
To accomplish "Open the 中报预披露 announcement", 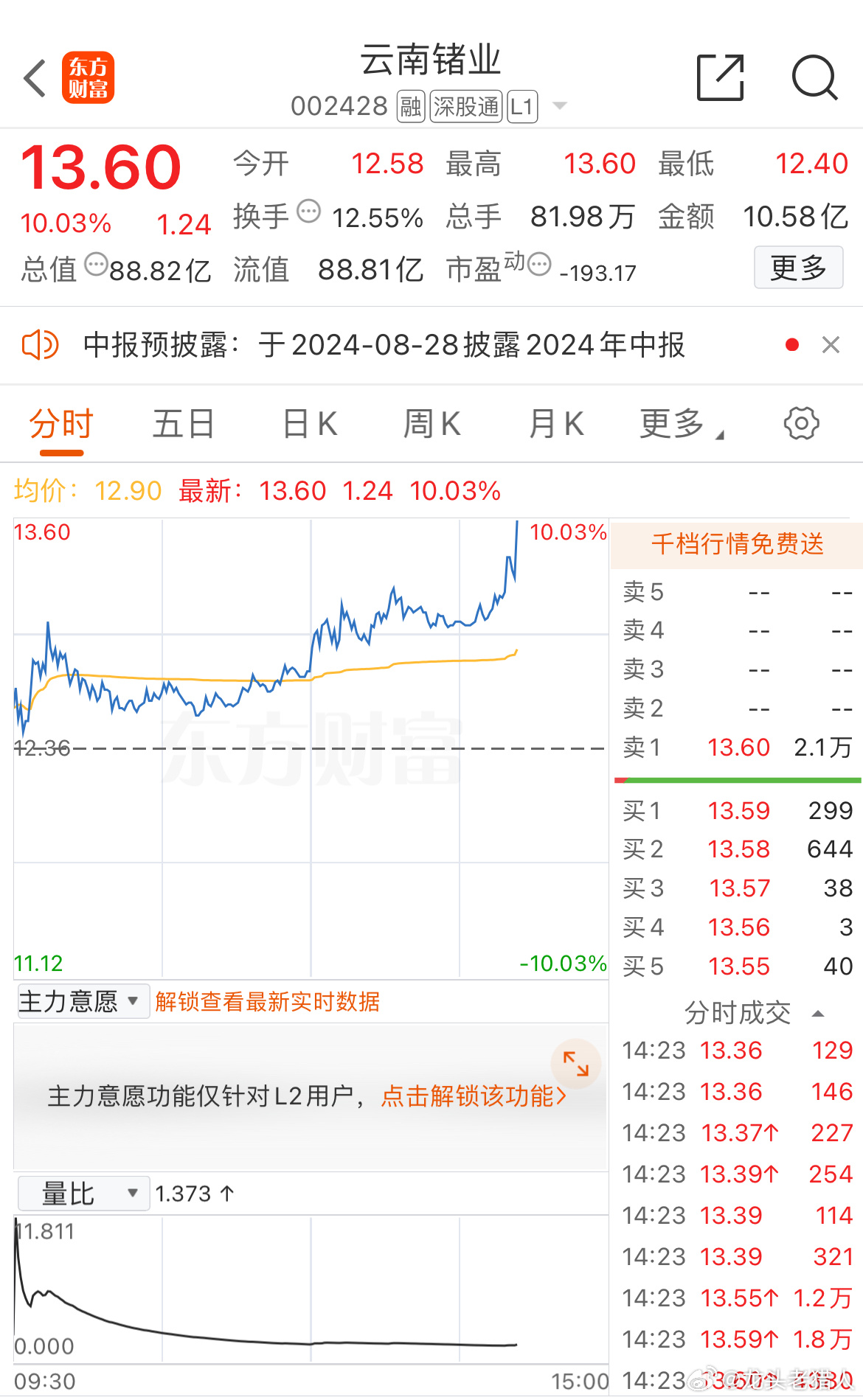I will click(x=384, y=344).
